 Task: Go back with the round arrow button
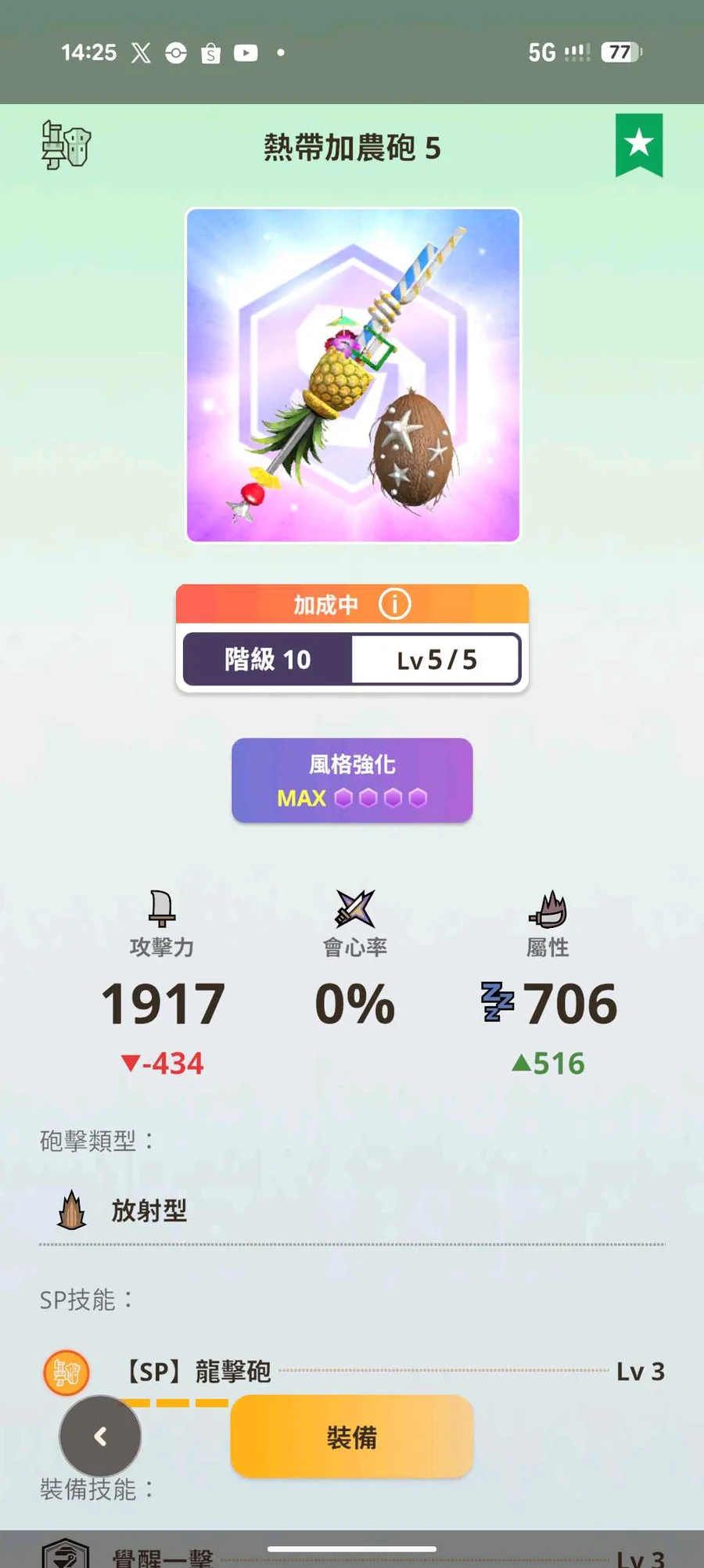point(100,1437)
